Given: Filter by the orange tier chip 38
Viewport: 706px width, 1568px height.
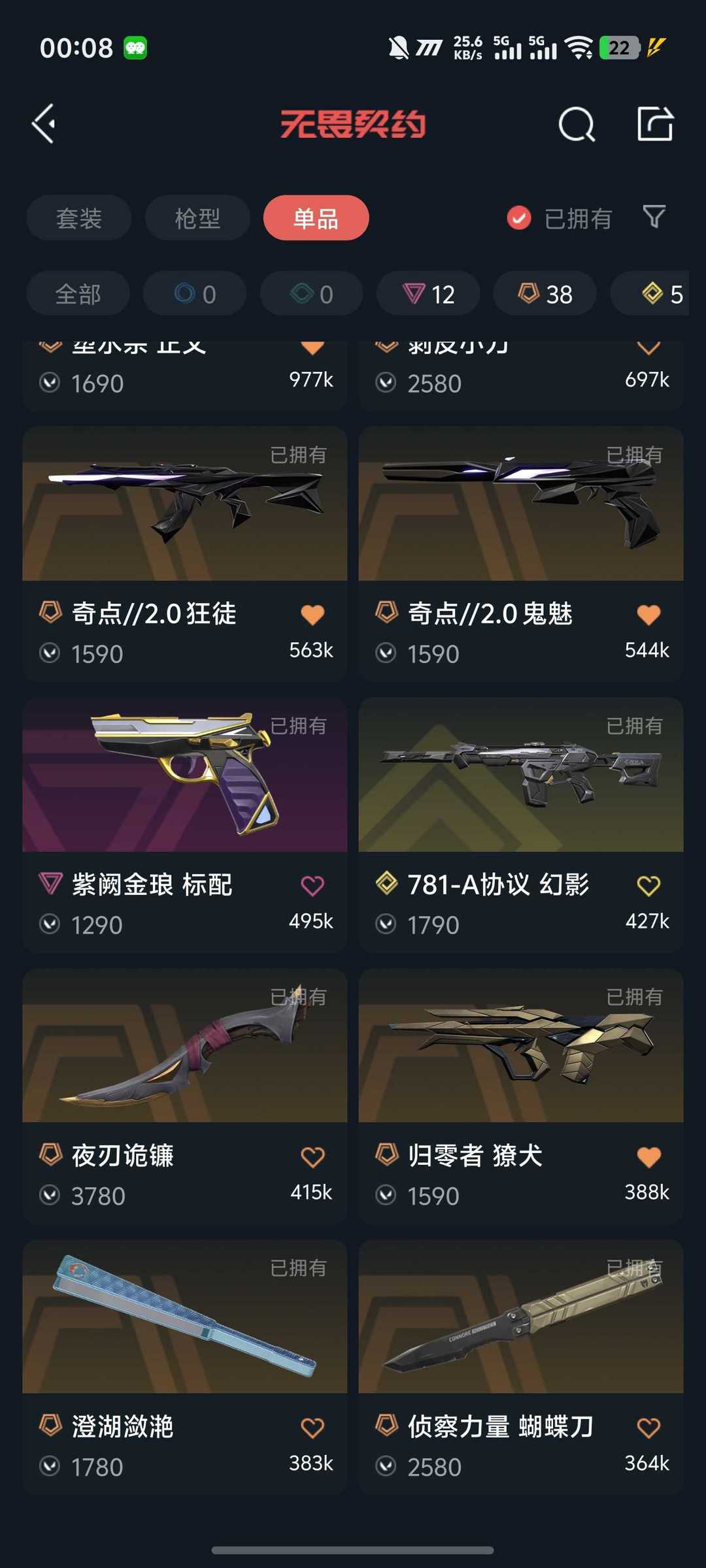Looking at the screenshot, I should pyautogui.click(x=545, y=294).
